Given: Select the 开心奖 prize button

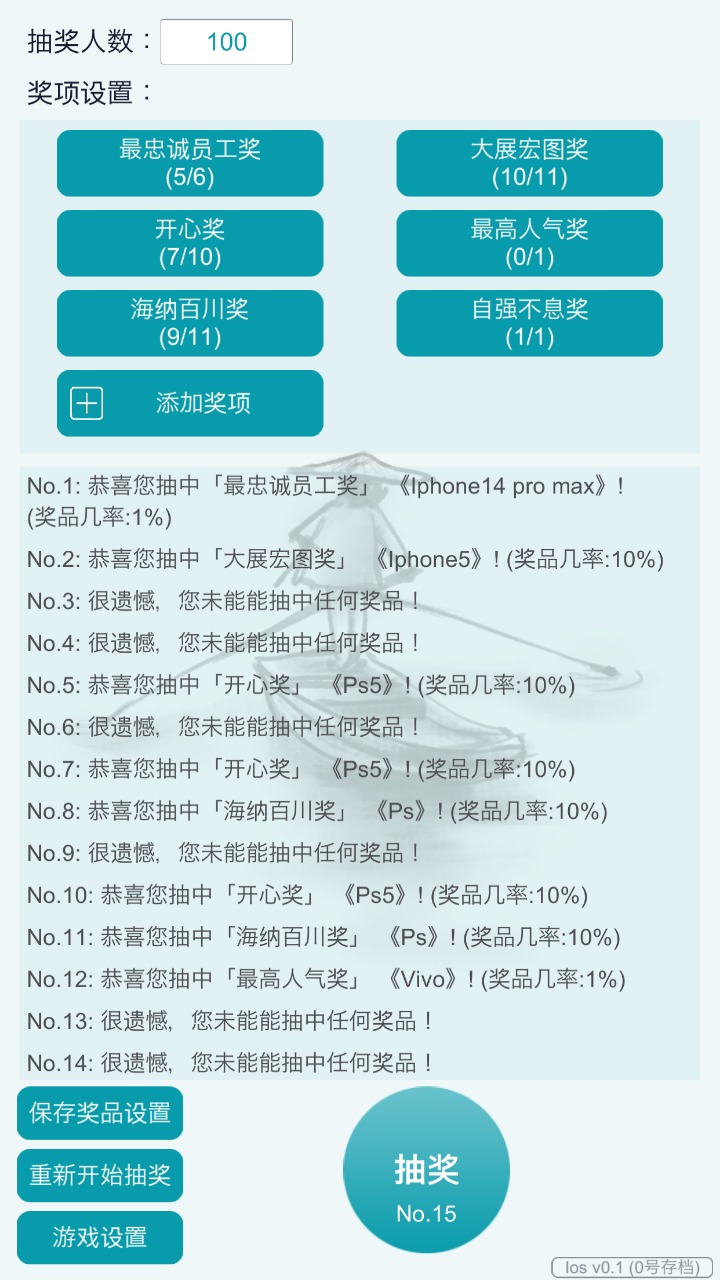Looking at the screenshot, I should pyautogui.click(x=190, y=243).
